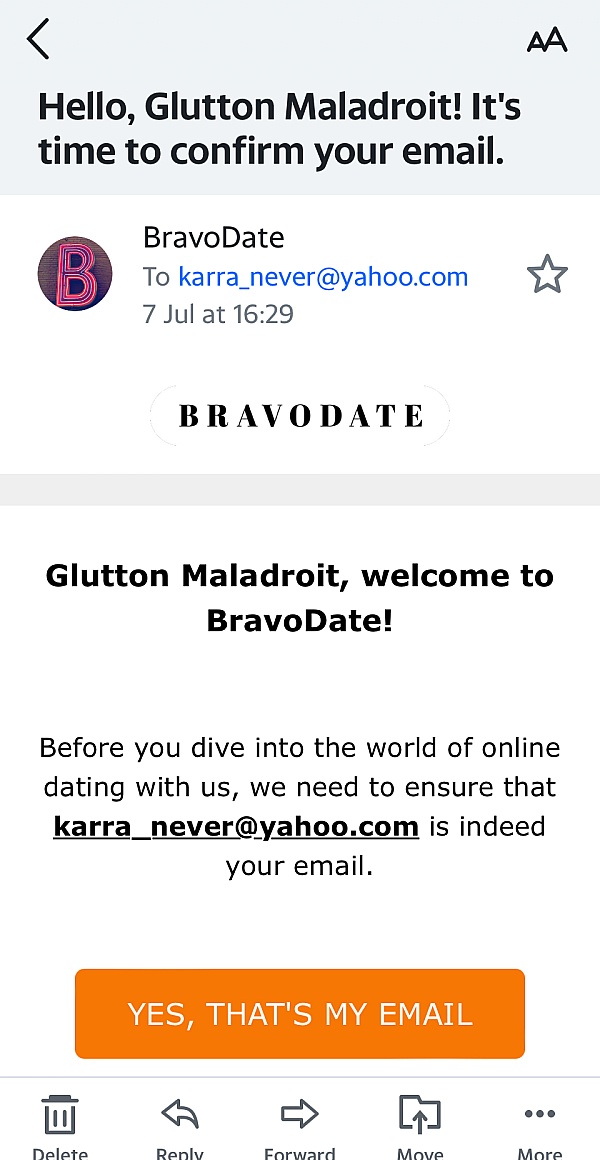The width and height of the screenshot is (600, 1160).
Task: Adjust text size with the AA icon
Action: 547,40
